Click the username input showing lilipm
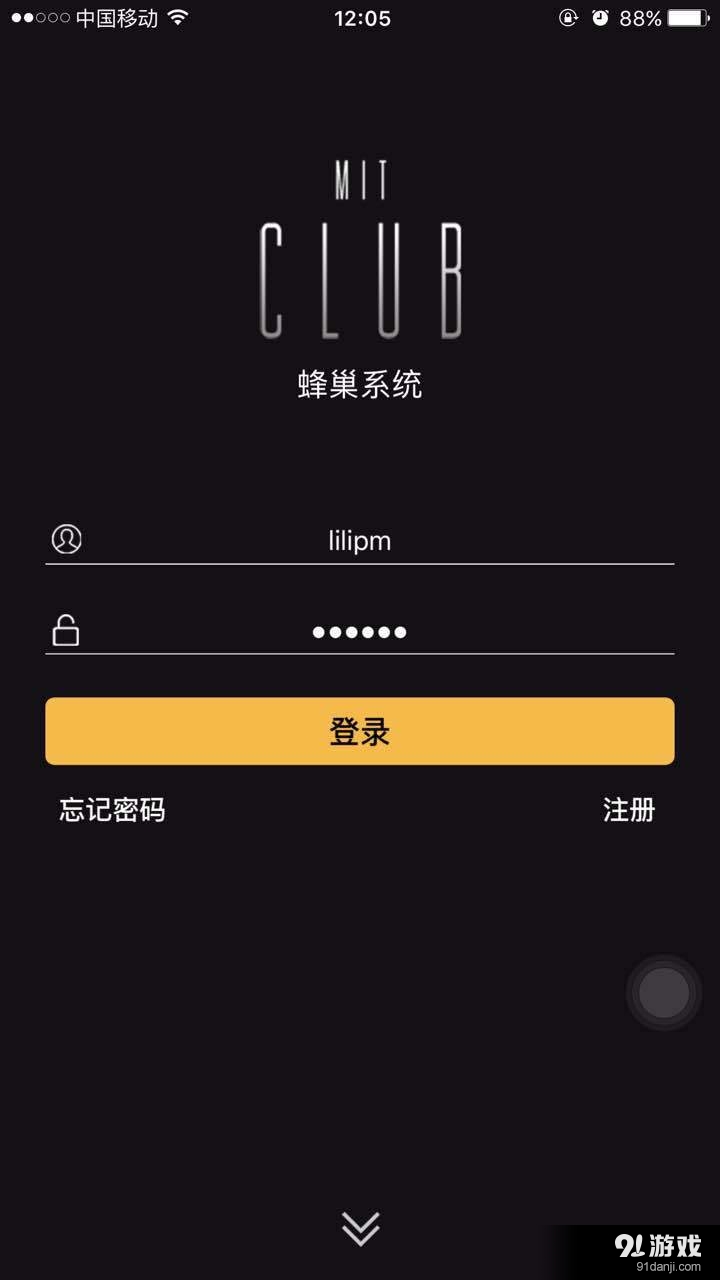 360,540
